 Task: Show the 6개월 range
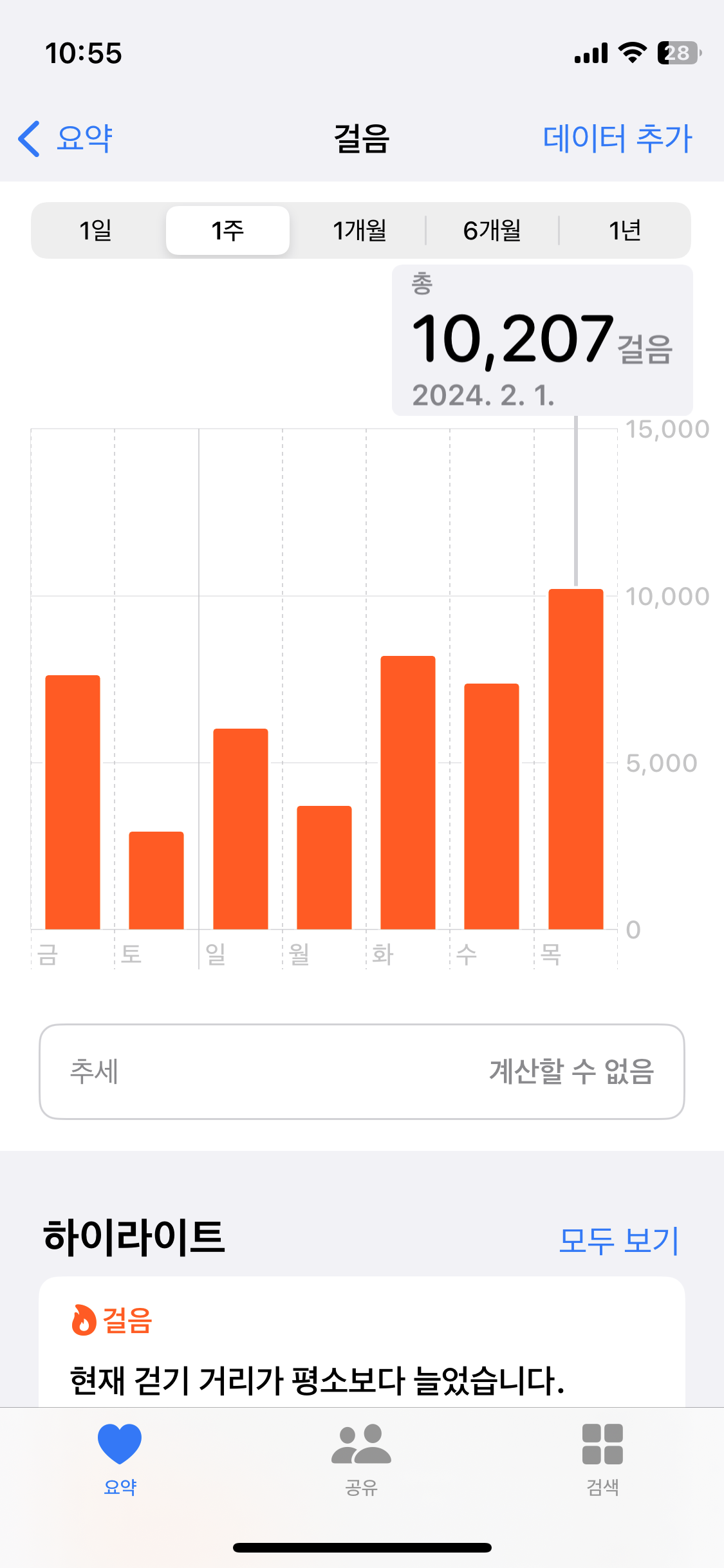click(492, 230)
